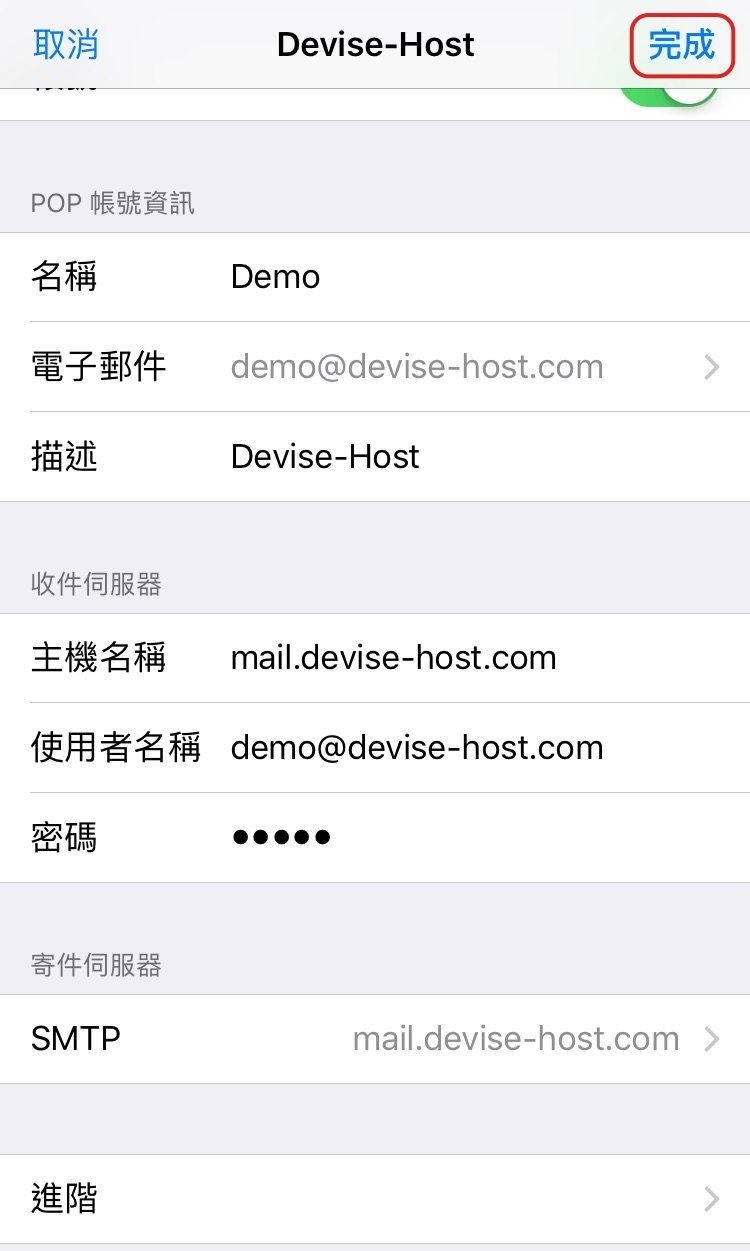Viewport: 750px width, 1251px height.
Task: Cancel editing with 取消
Action: coord(66,45)
